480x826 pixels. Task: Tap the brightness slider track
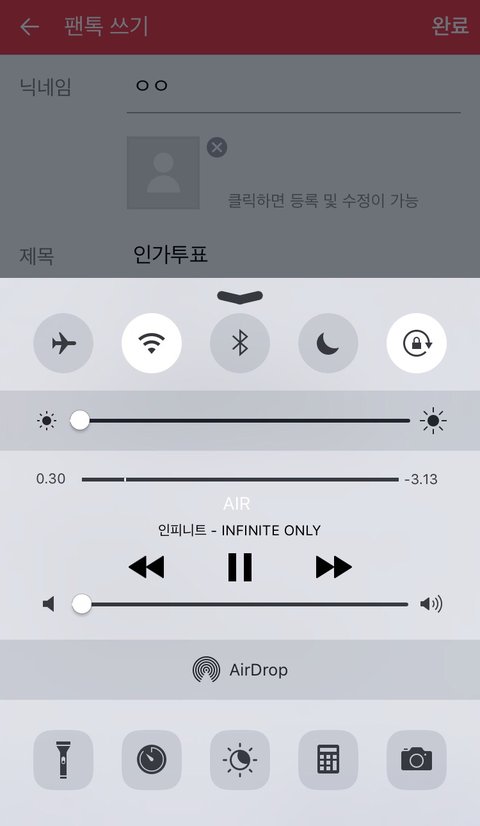pos(240,421)
